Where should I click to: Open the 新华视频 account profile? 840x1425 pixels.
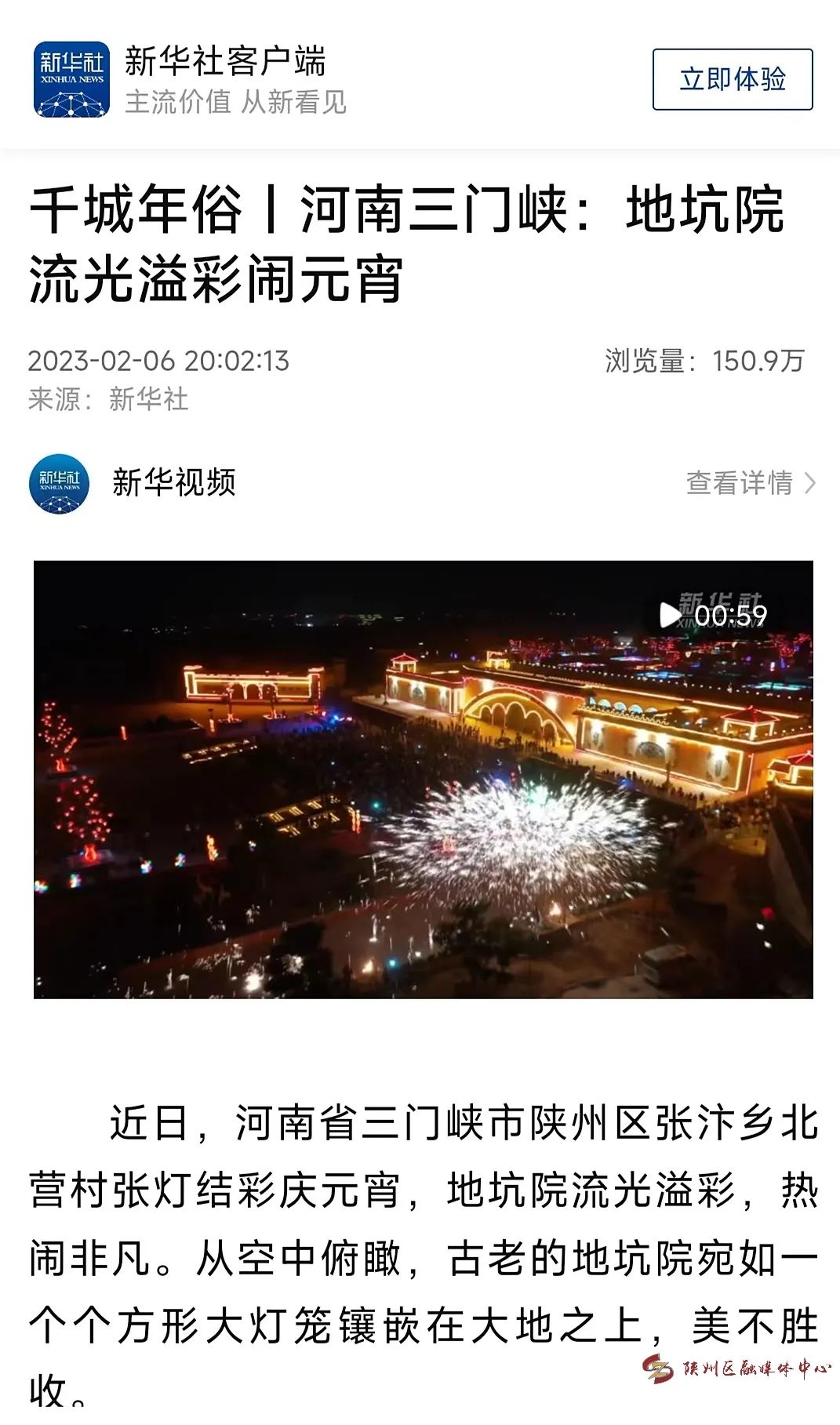click(173, 482)
